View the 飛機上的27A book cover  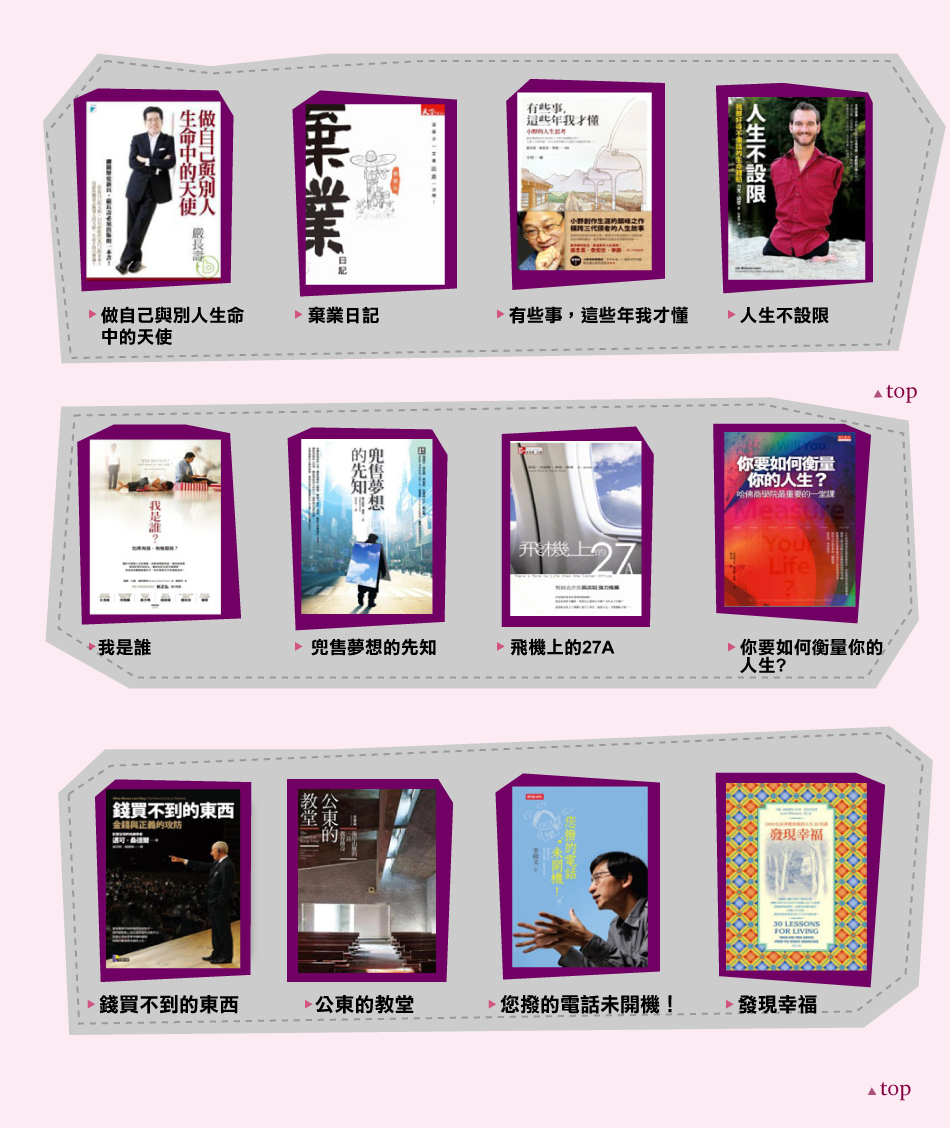pos(575,528)
